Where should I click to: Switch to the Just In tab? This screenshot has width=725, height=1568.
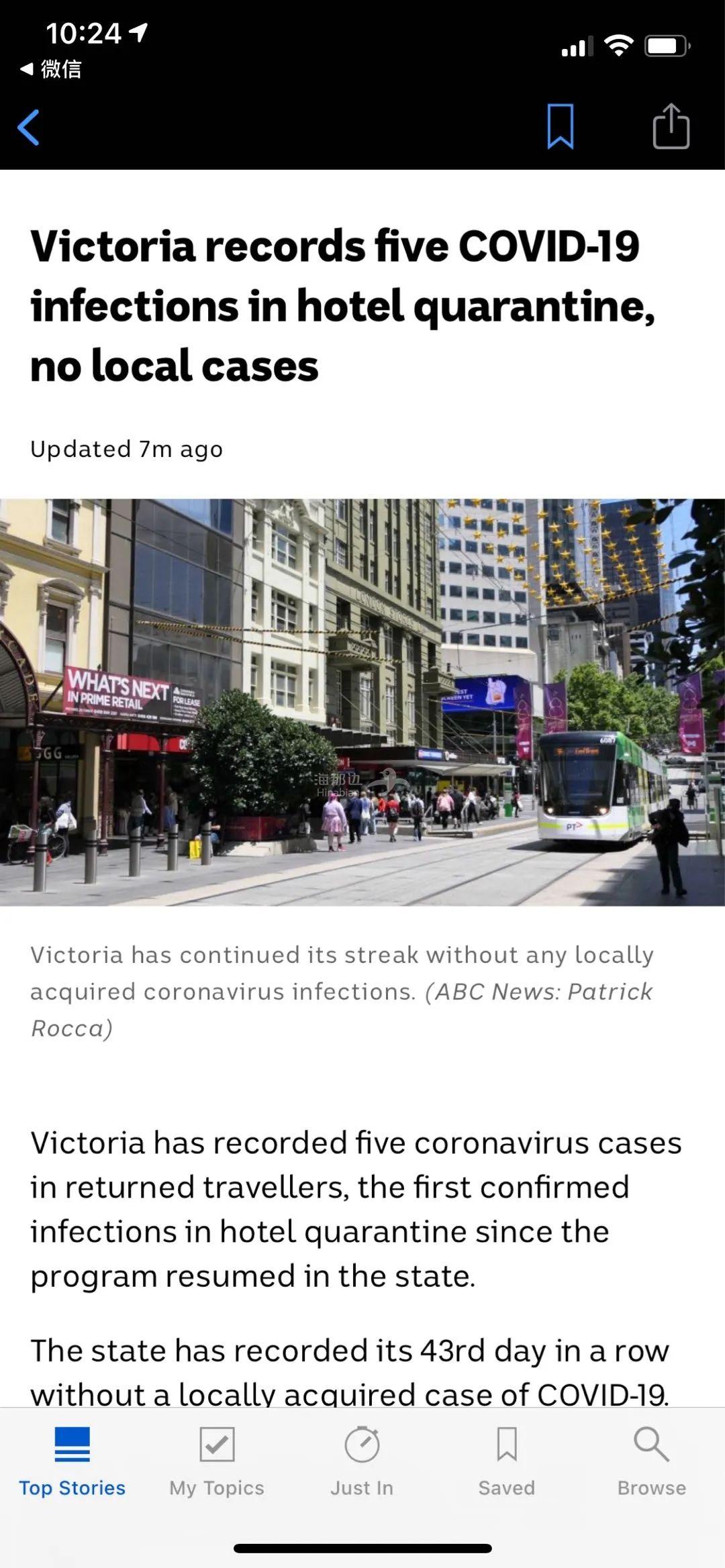[x=362, y=1463]
